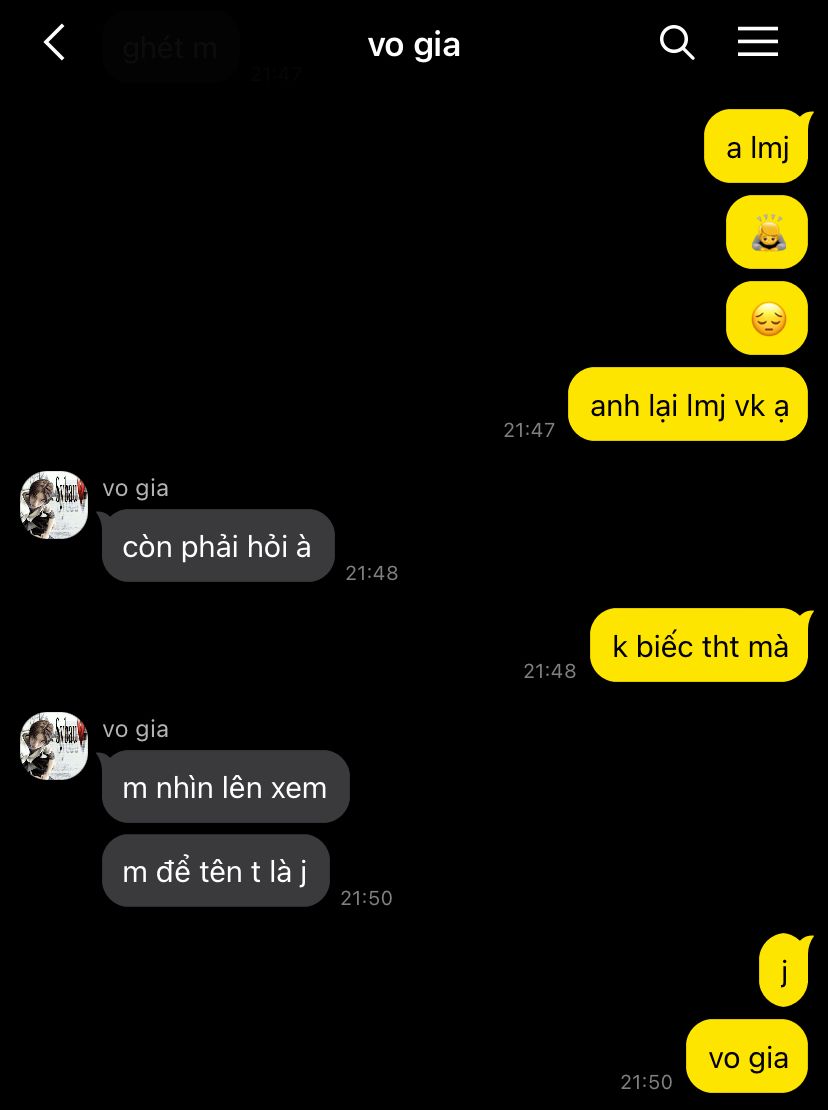Screen dimensions: 828x1110
Task: Open vo gia's profile picture beside 'còn phải hỏi à'
Action: pos(54,505)
